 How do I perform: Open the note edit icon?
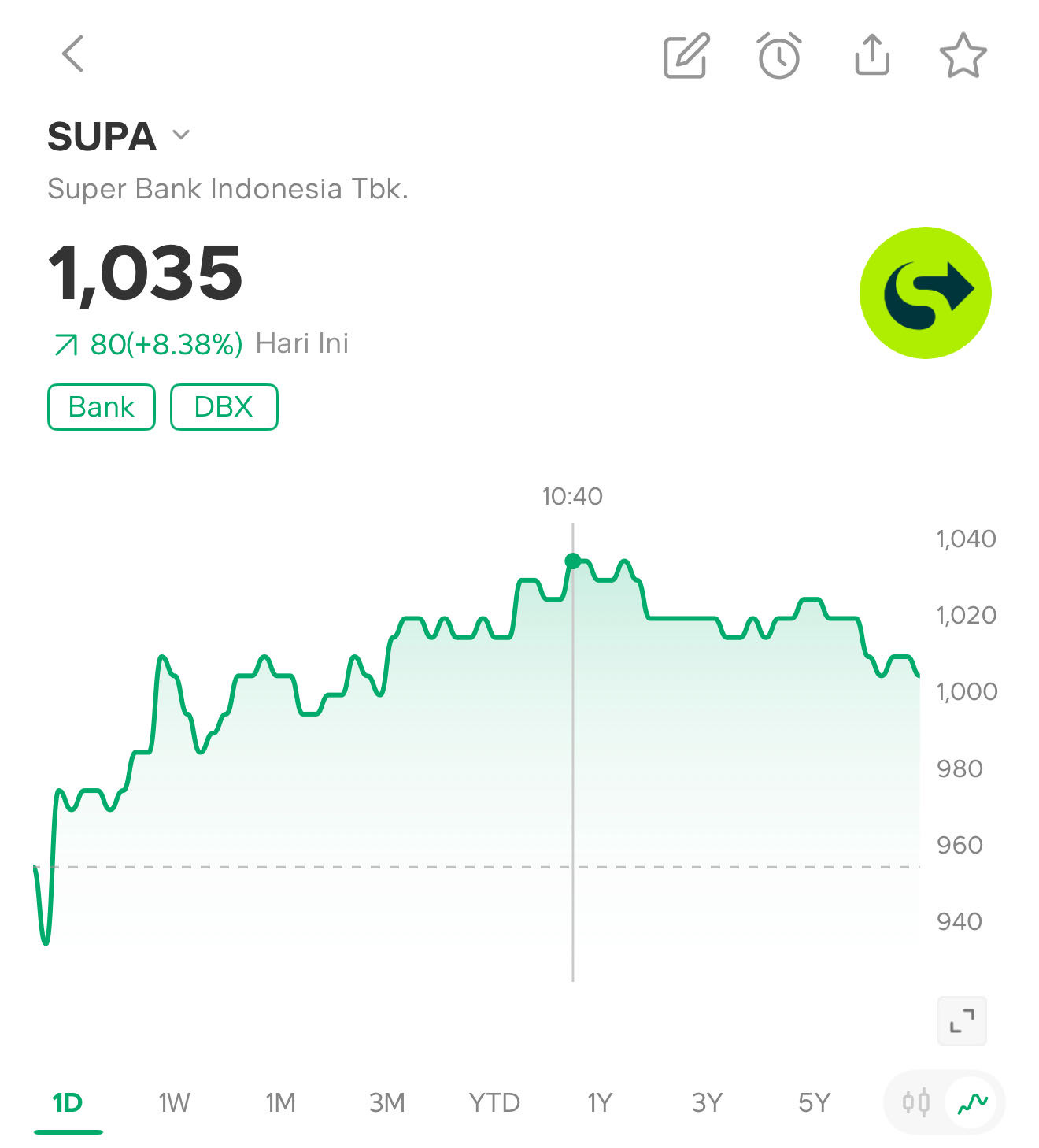click(x=686, y=56)
